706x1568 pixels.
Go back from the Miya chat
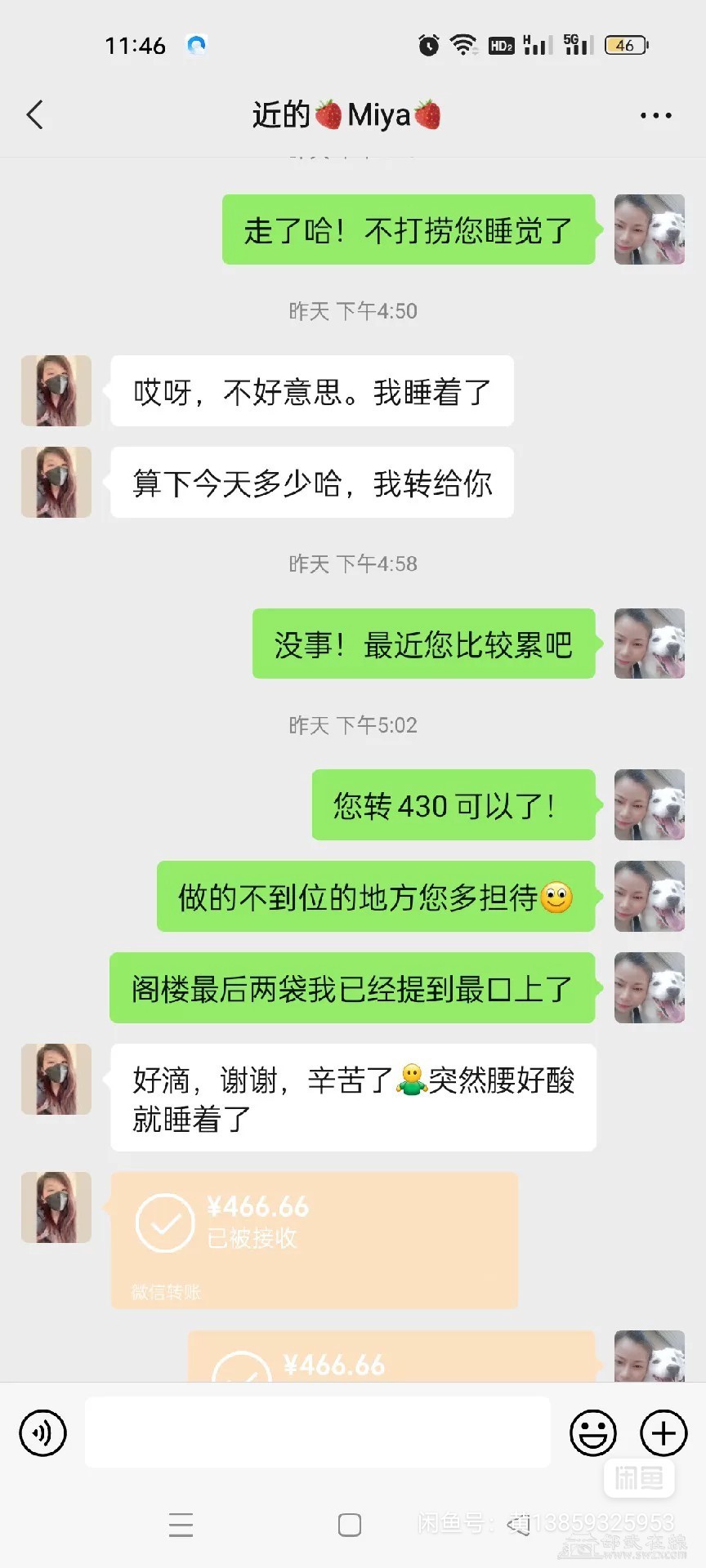click(x=34, y=115)
